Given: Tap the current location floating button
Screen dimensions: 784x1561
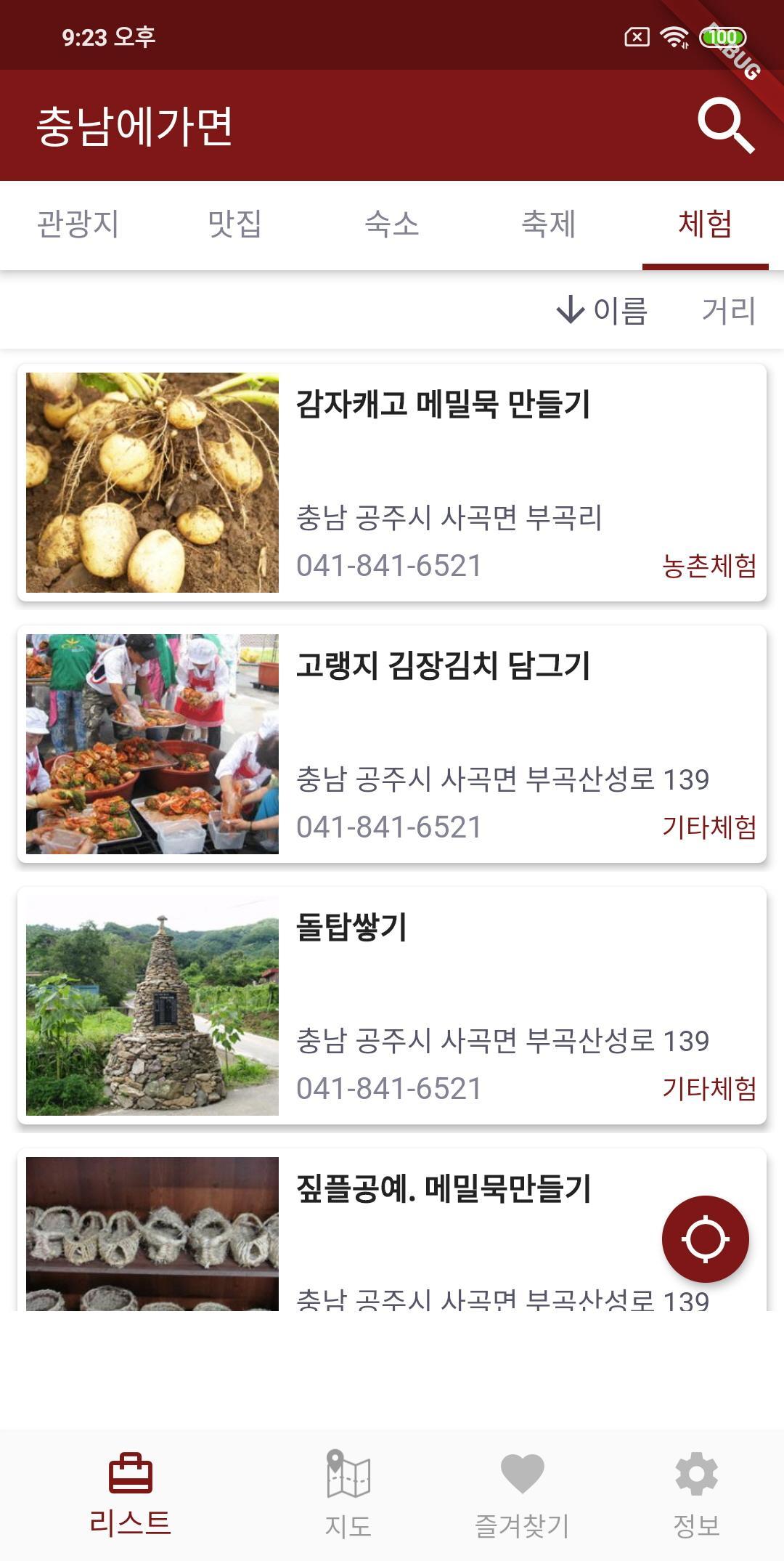Looking at the screenshot, I should point(705,1238).
